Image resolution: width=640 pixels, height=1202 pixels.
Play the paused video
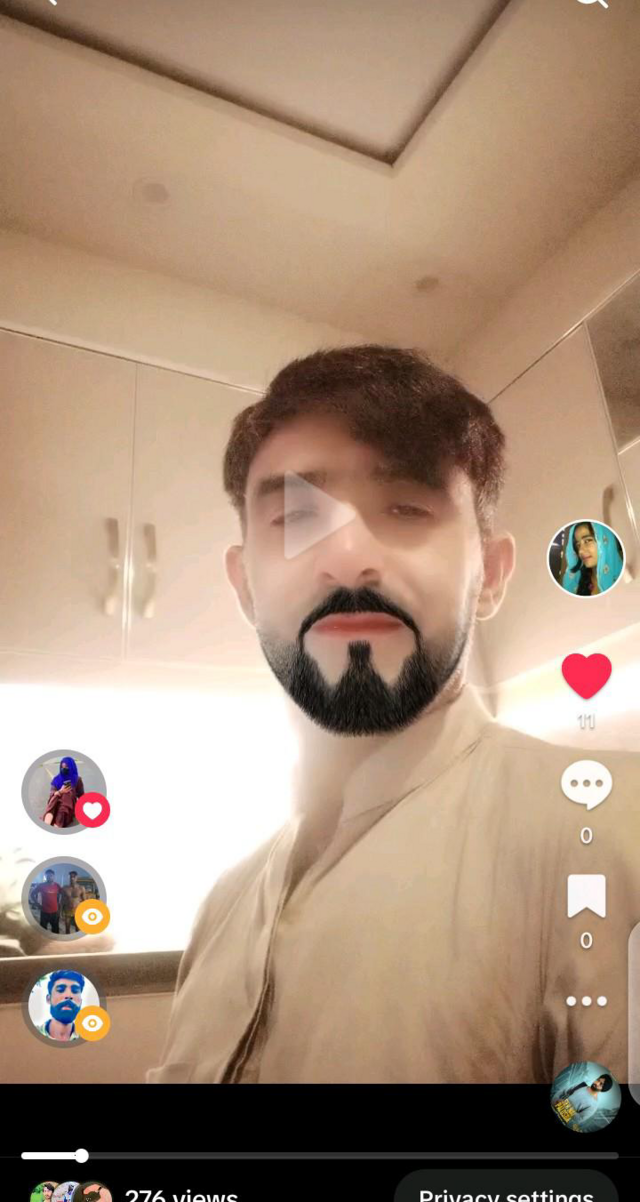point(317,515)
